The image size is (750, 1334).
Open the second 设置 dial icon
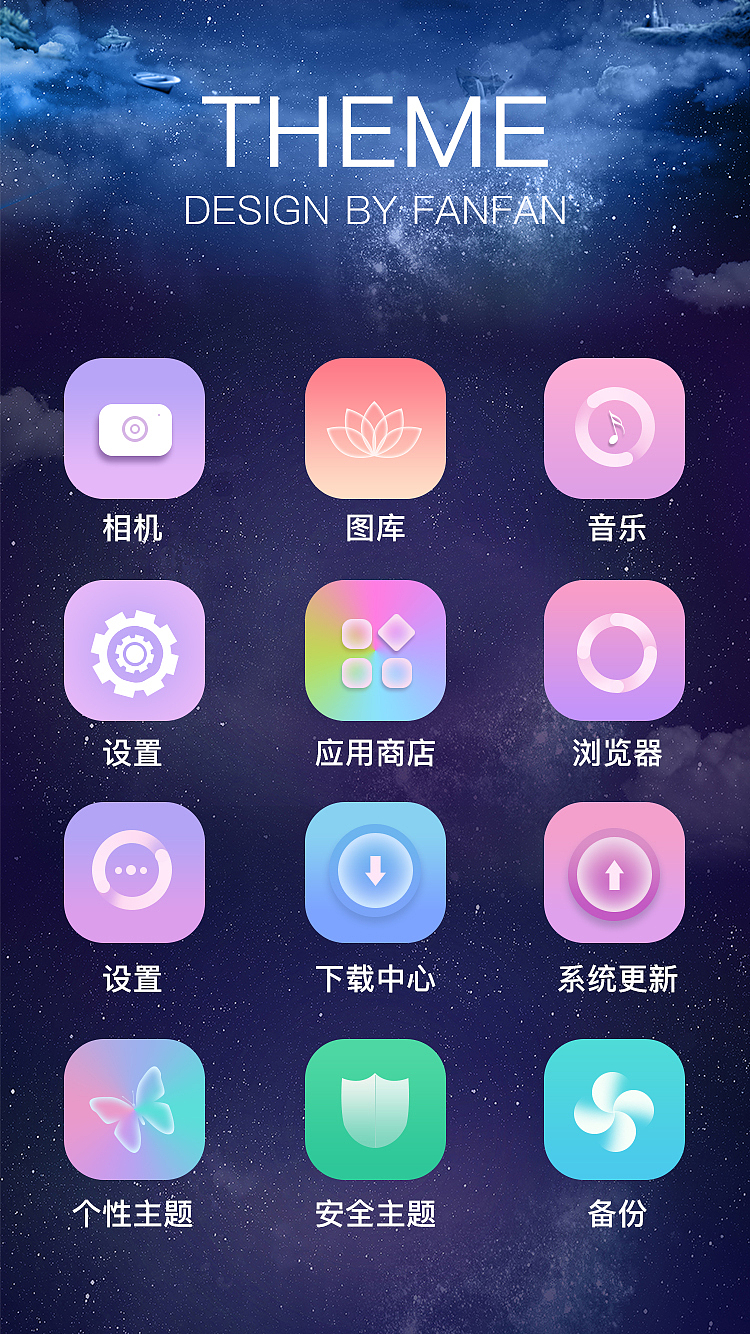136,873
